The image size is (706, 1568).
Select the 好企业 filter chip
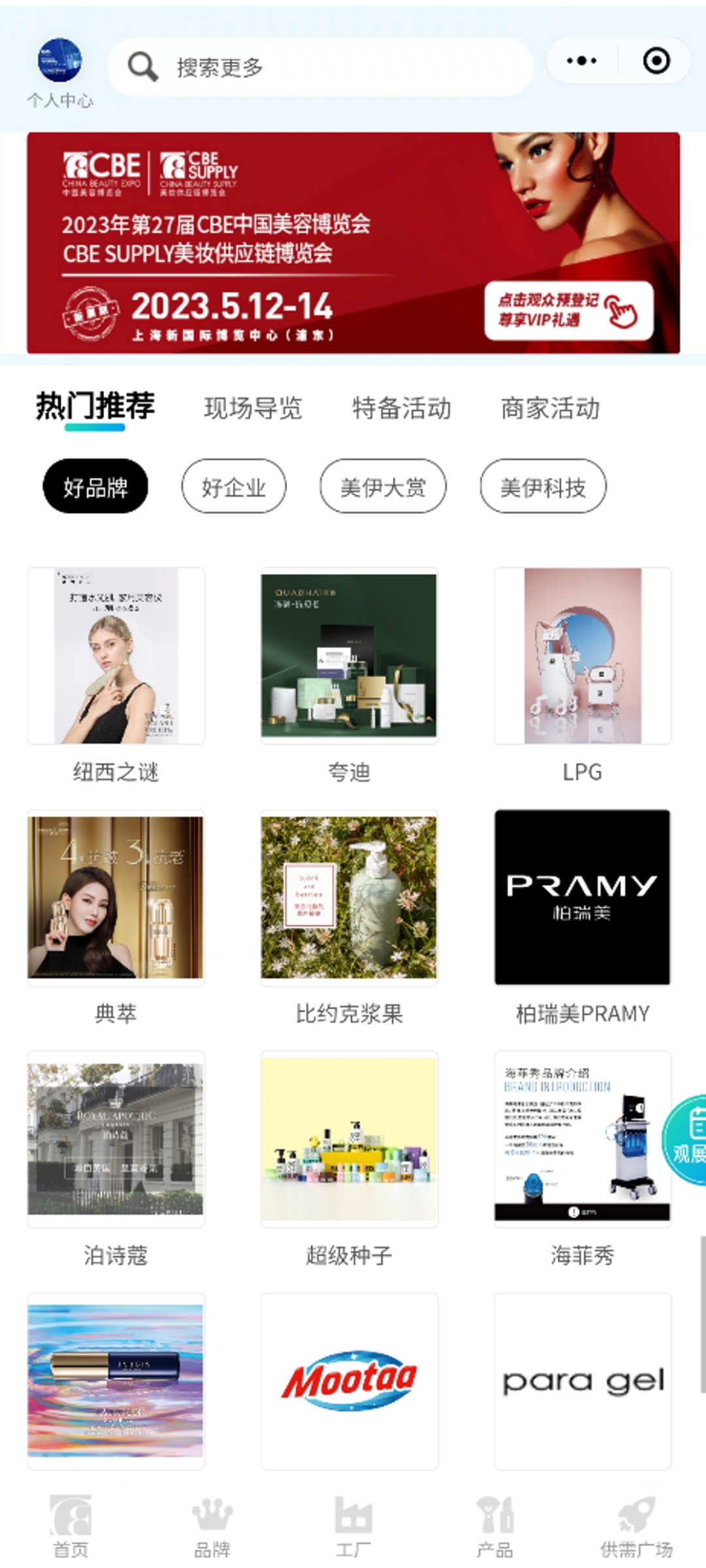tap(233, 486)
